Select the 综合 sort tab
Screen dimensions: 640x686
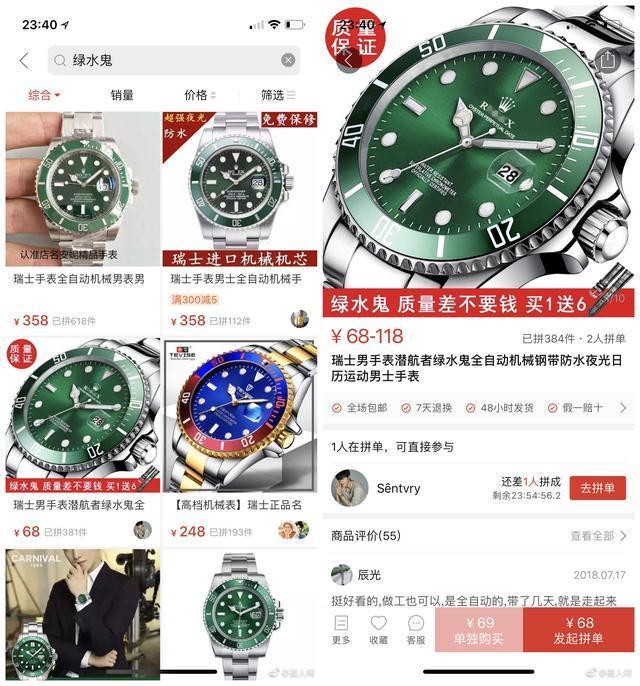(x=43, y=95)
